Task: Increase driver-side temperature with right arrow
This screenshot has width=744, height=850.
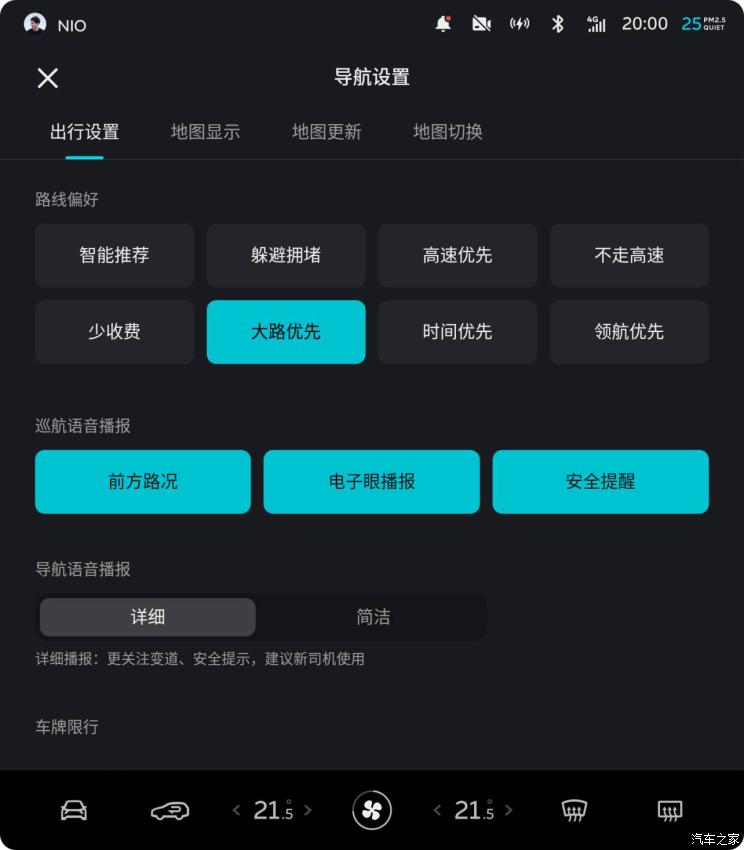Action: pos(308,810)
